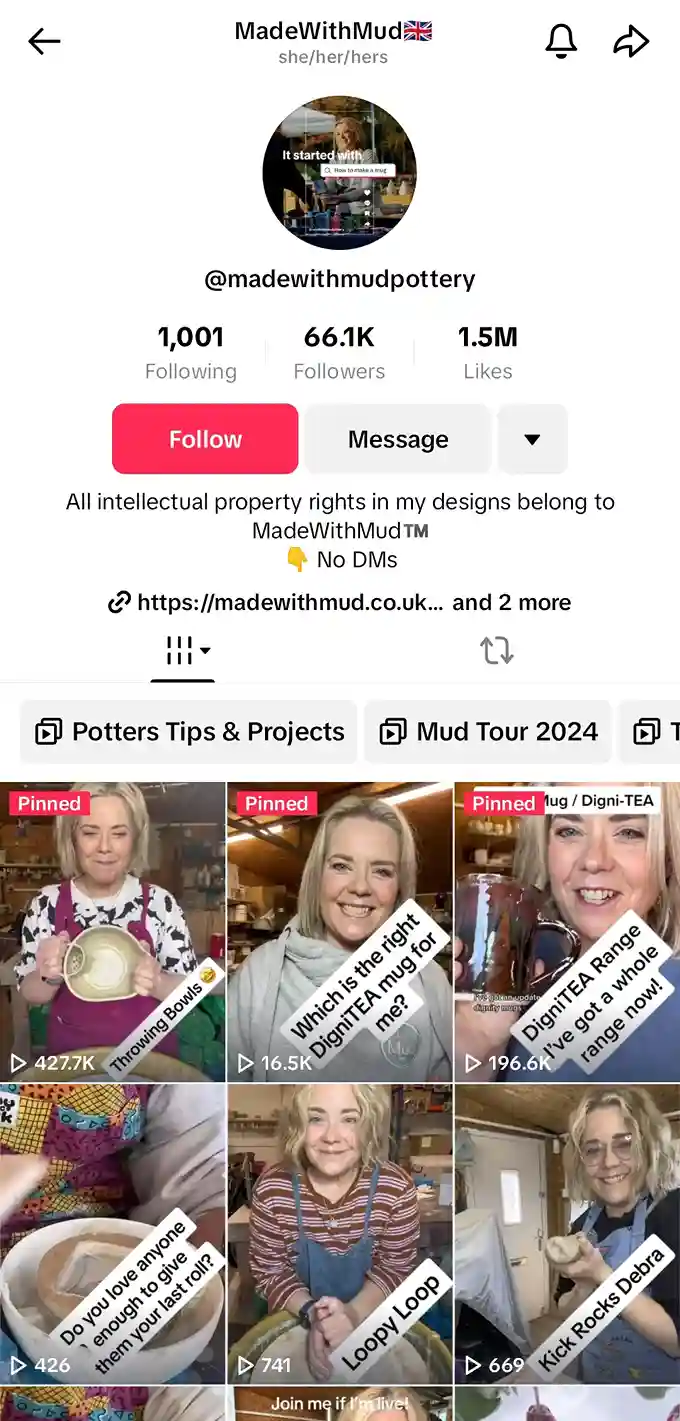Open the notifications bell
The height and width of the screenshot is (1421, 680).
click(560, 41)
